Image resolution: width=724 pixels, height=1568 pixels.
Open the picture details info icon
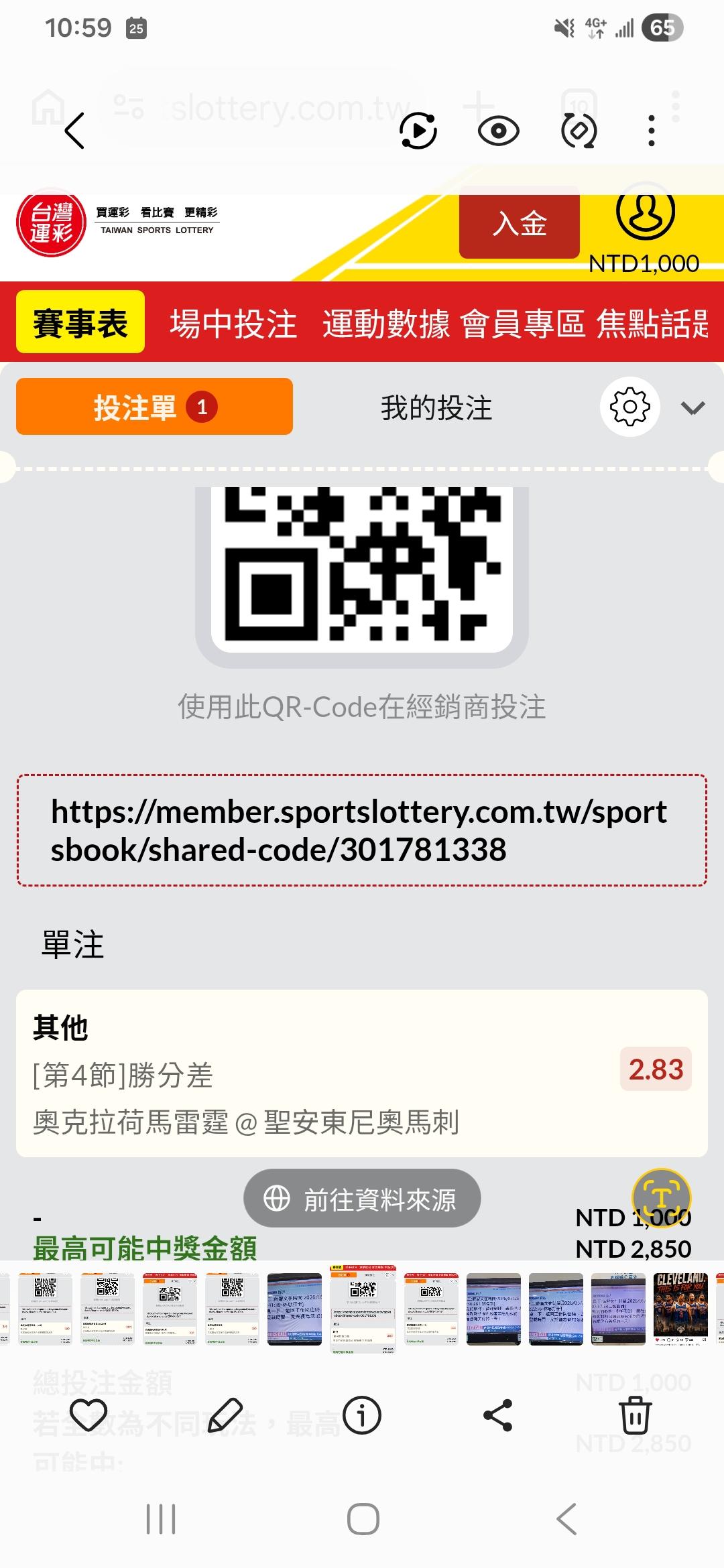click(x=362, y=1415)
